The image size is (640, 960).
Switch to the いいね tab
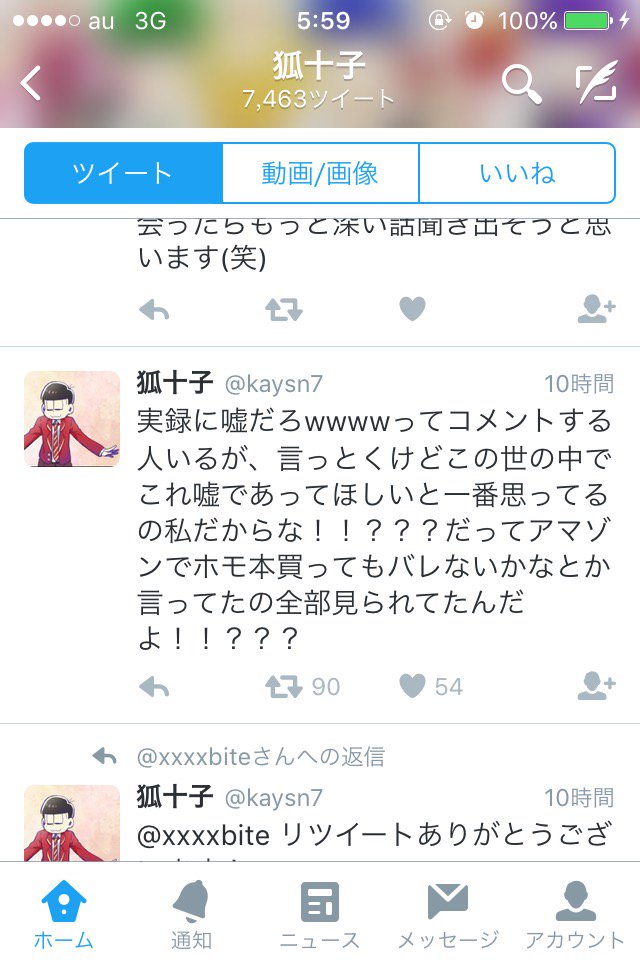click(516, 173)
